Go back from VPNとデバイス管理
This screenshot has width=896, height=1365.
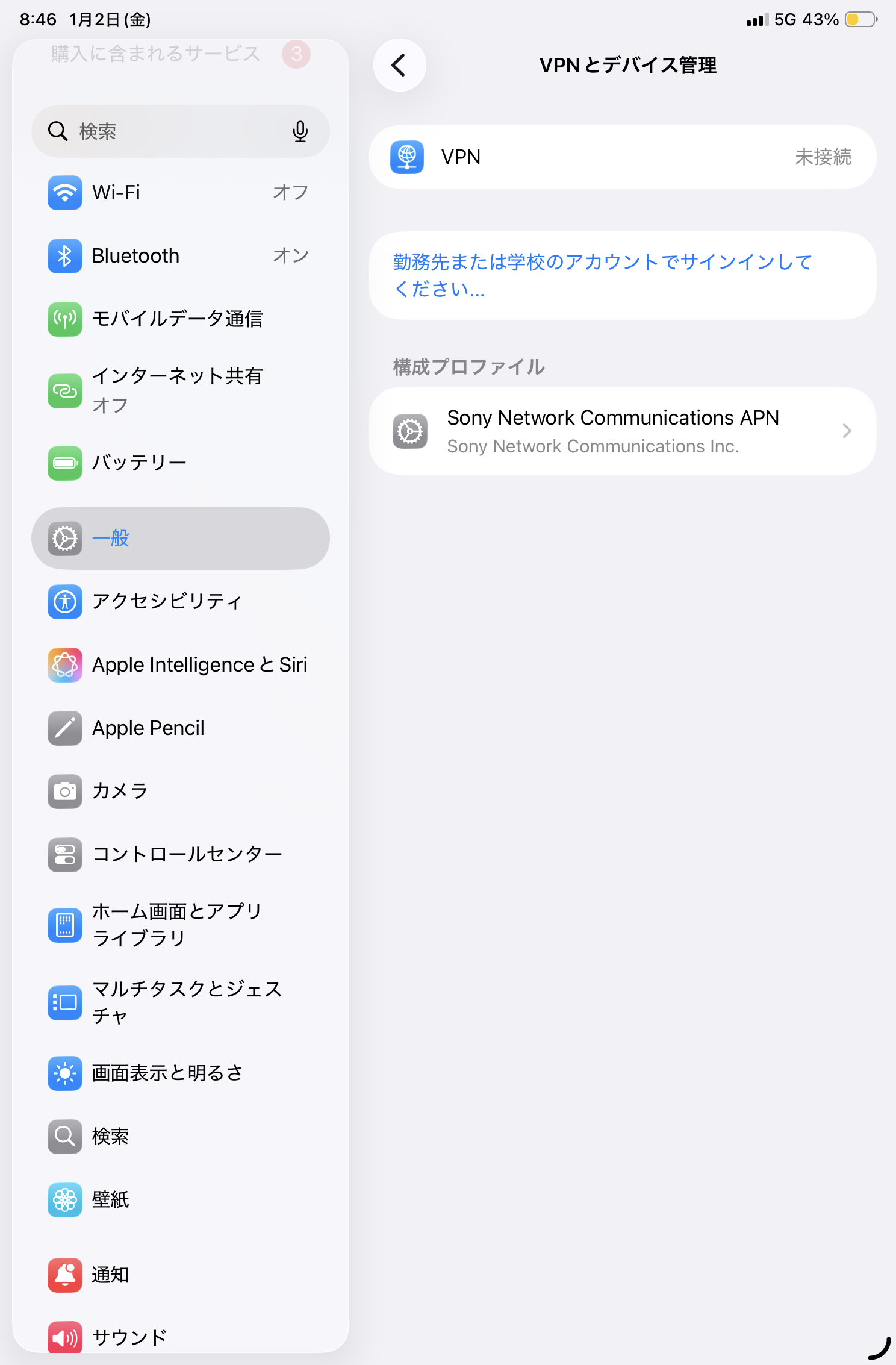pyautogui.click(x=399, y=65)
